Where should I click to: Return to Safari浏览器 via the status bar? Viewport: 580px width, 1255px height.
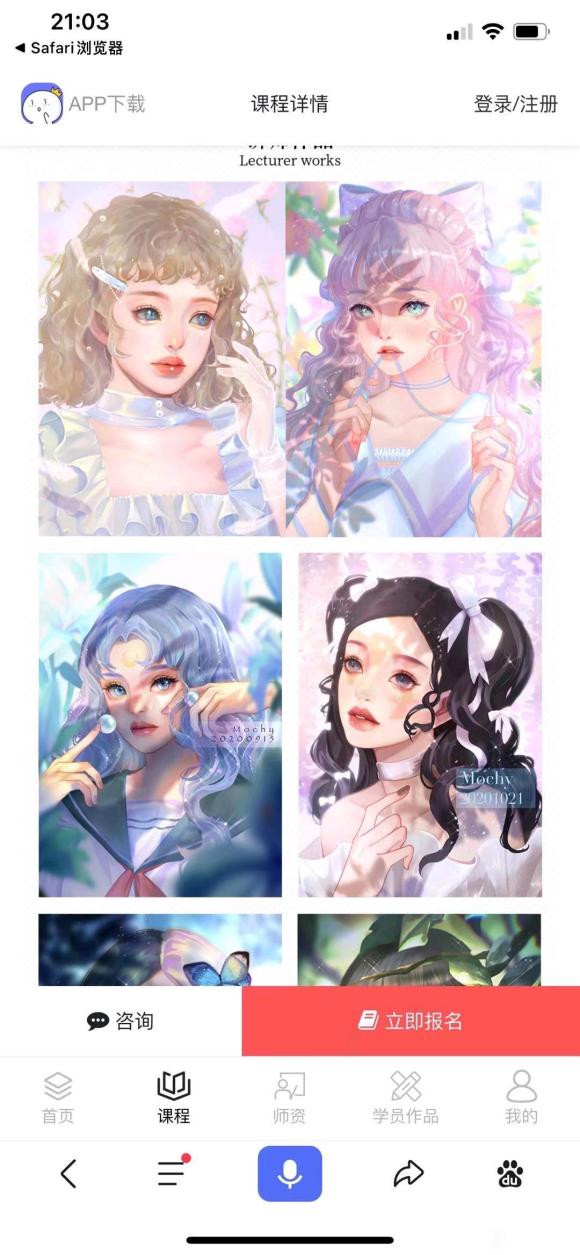(x=69, y=48)
